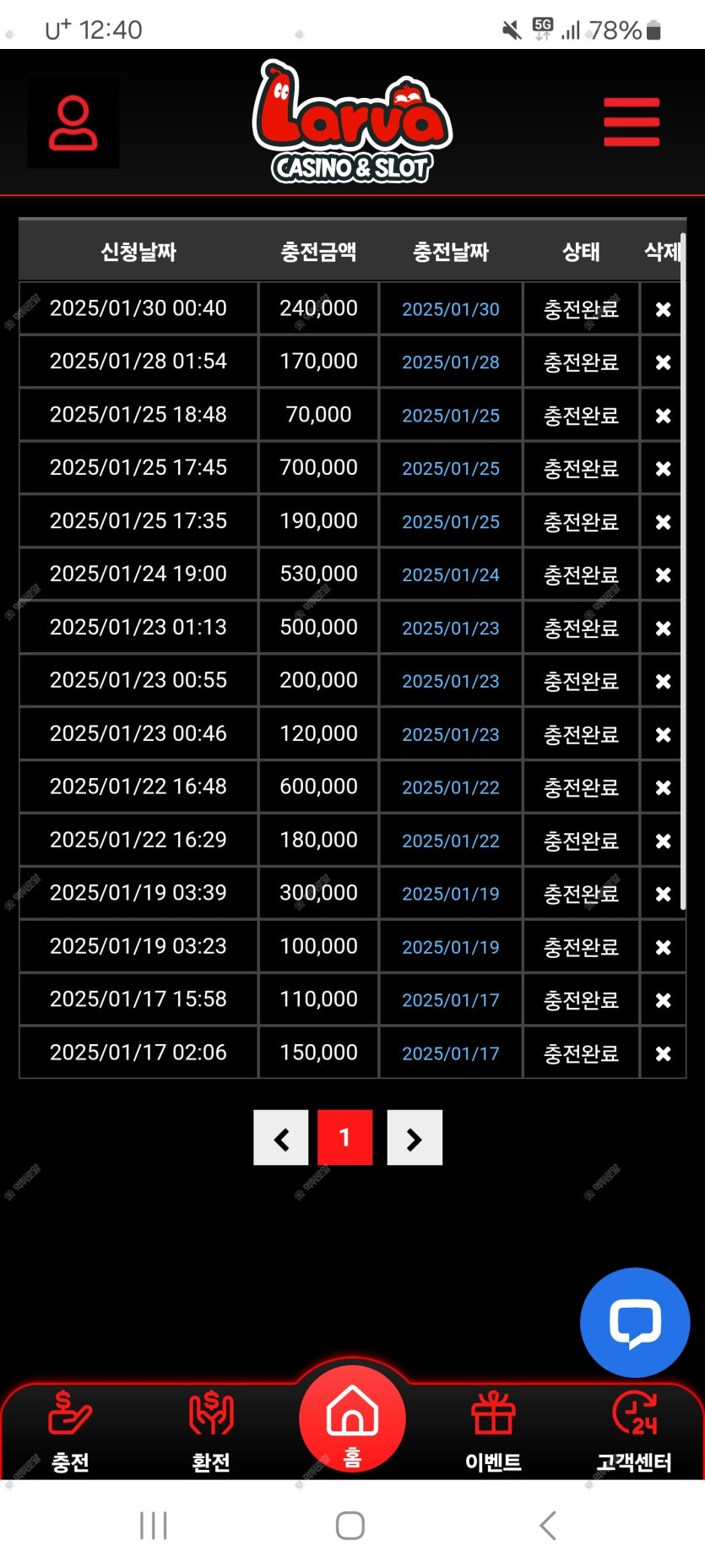Open the hamburger menu
This screenshot has width=705, height=1568.
tap(632, 122)
